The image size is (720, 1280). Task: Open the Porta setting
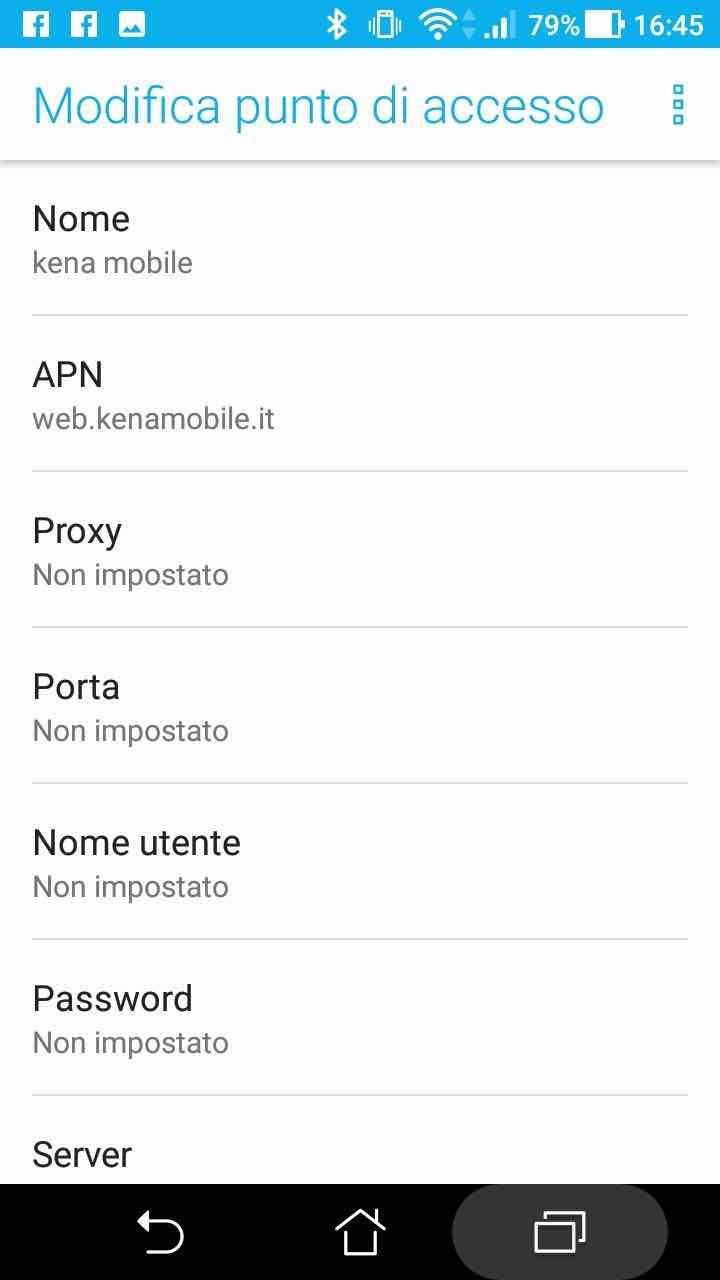pyautogui.click(x=360, y=705)
